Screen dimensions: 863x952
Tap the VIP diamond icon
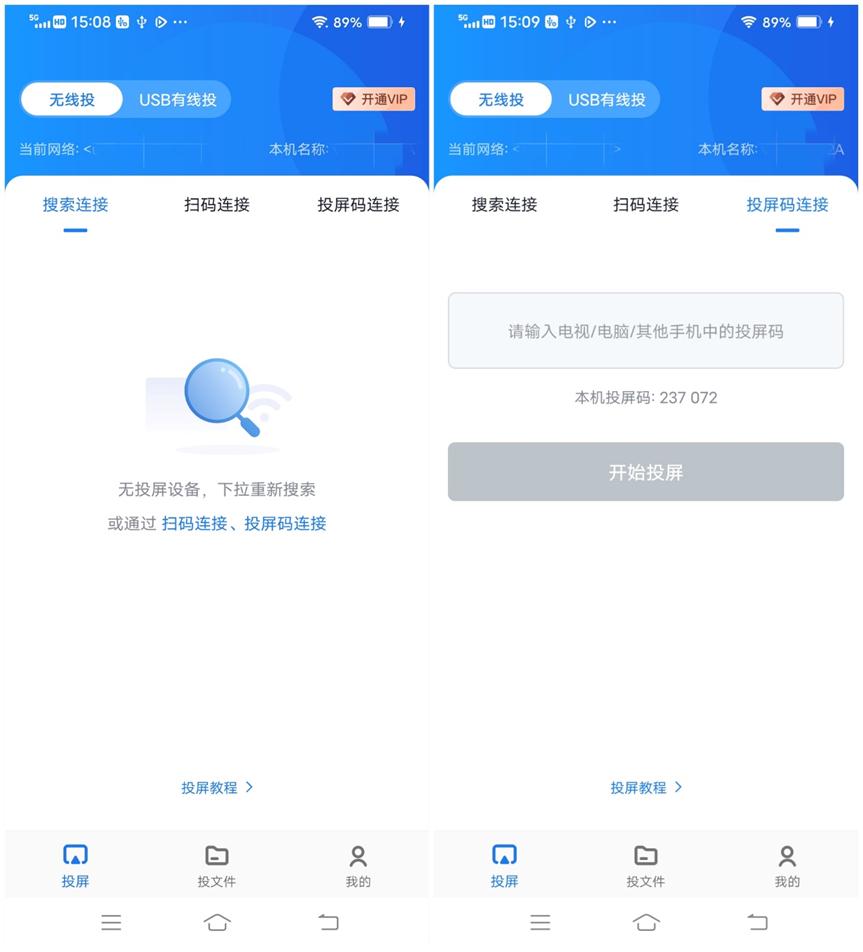coord(347,99)
